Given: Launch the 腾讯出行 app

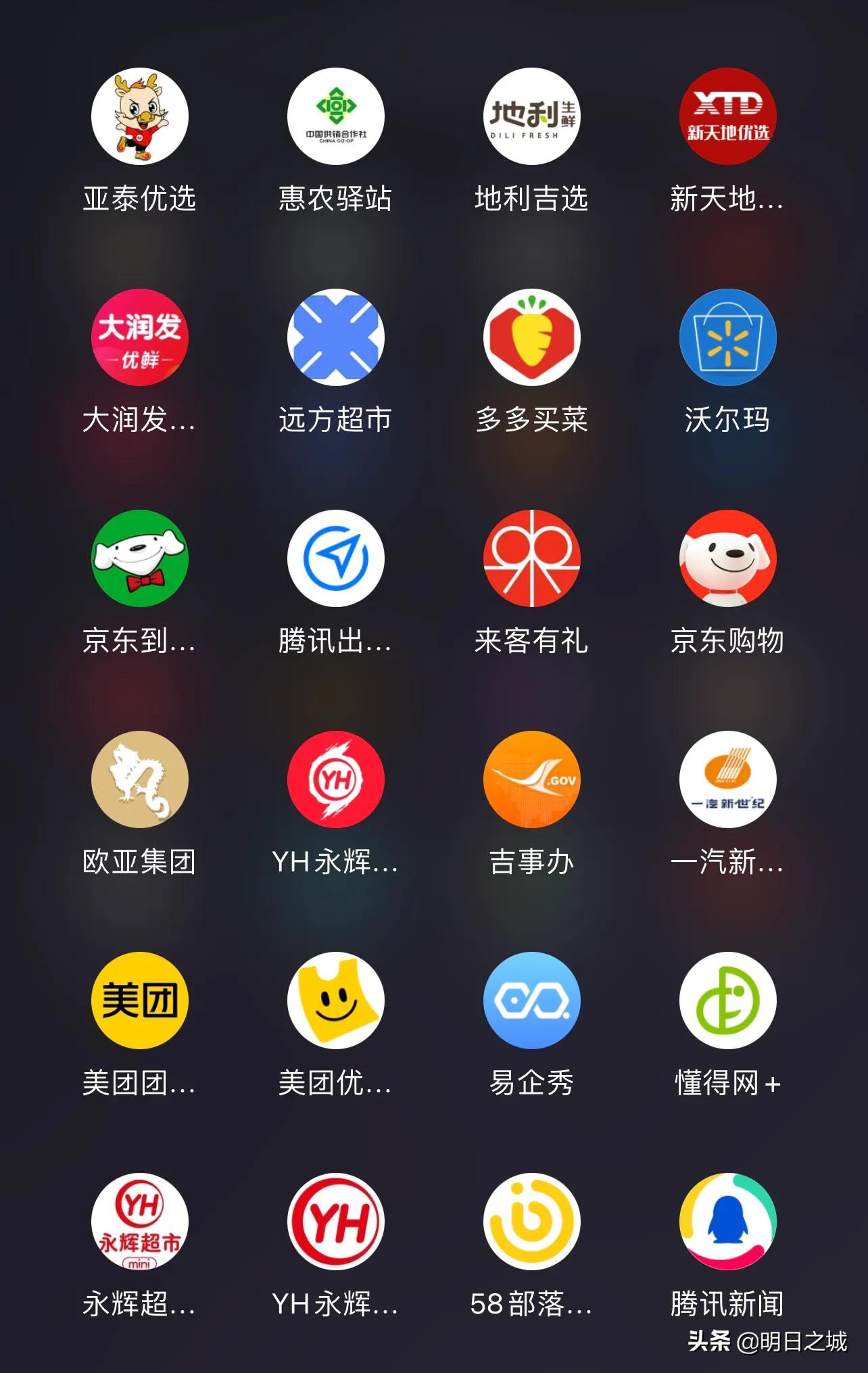Looking at the screenshot, I should [x=335, y=559].
